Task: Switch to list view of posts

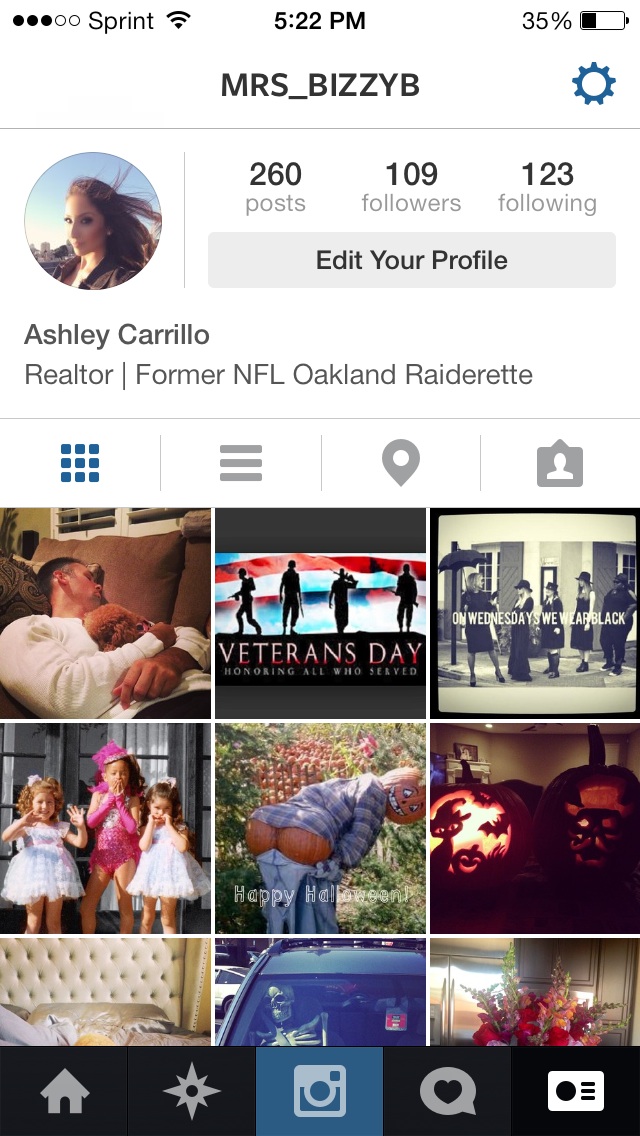Action: coord(240,463)
